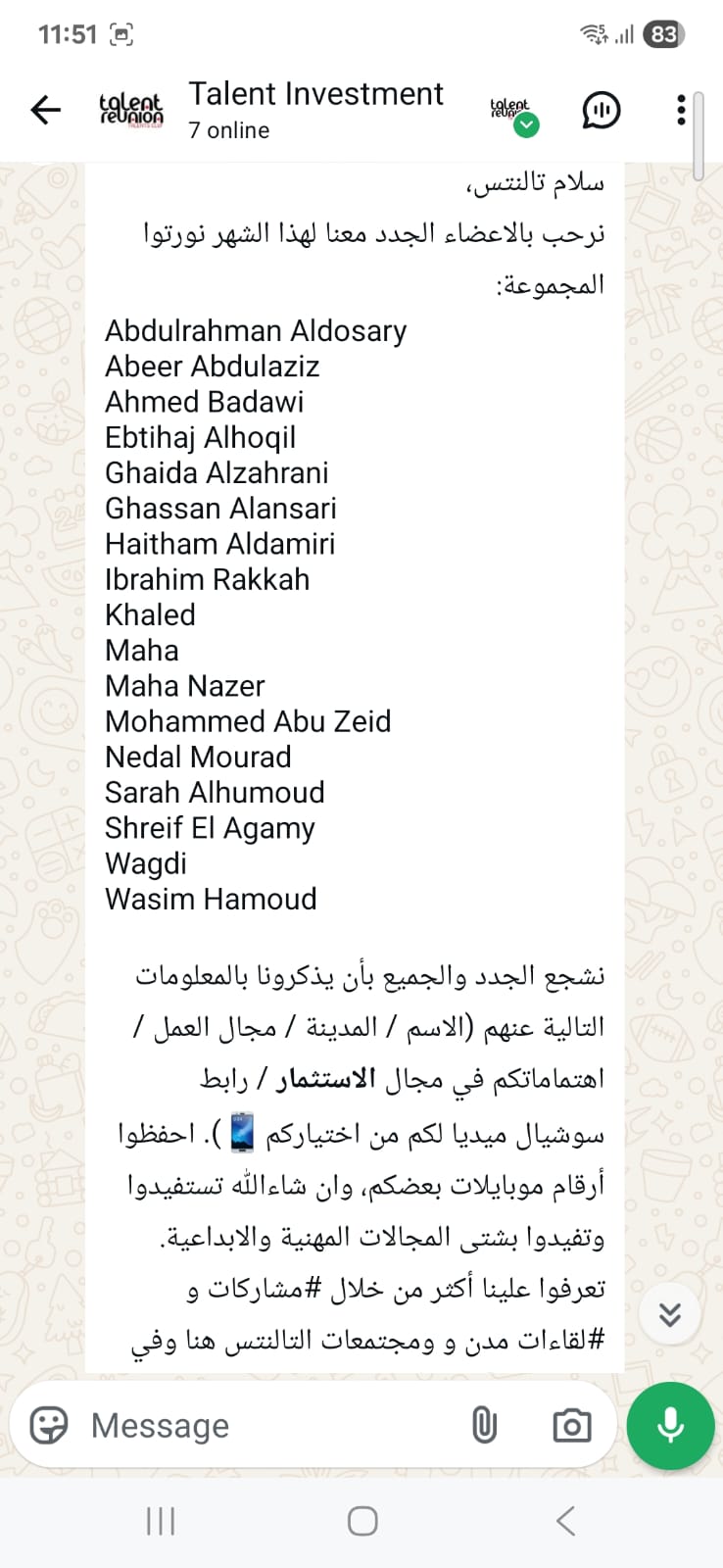Open the overflow menu
Image resolution: width=723 pixels, height=1568 pixels.
click(x=681, y=110)
